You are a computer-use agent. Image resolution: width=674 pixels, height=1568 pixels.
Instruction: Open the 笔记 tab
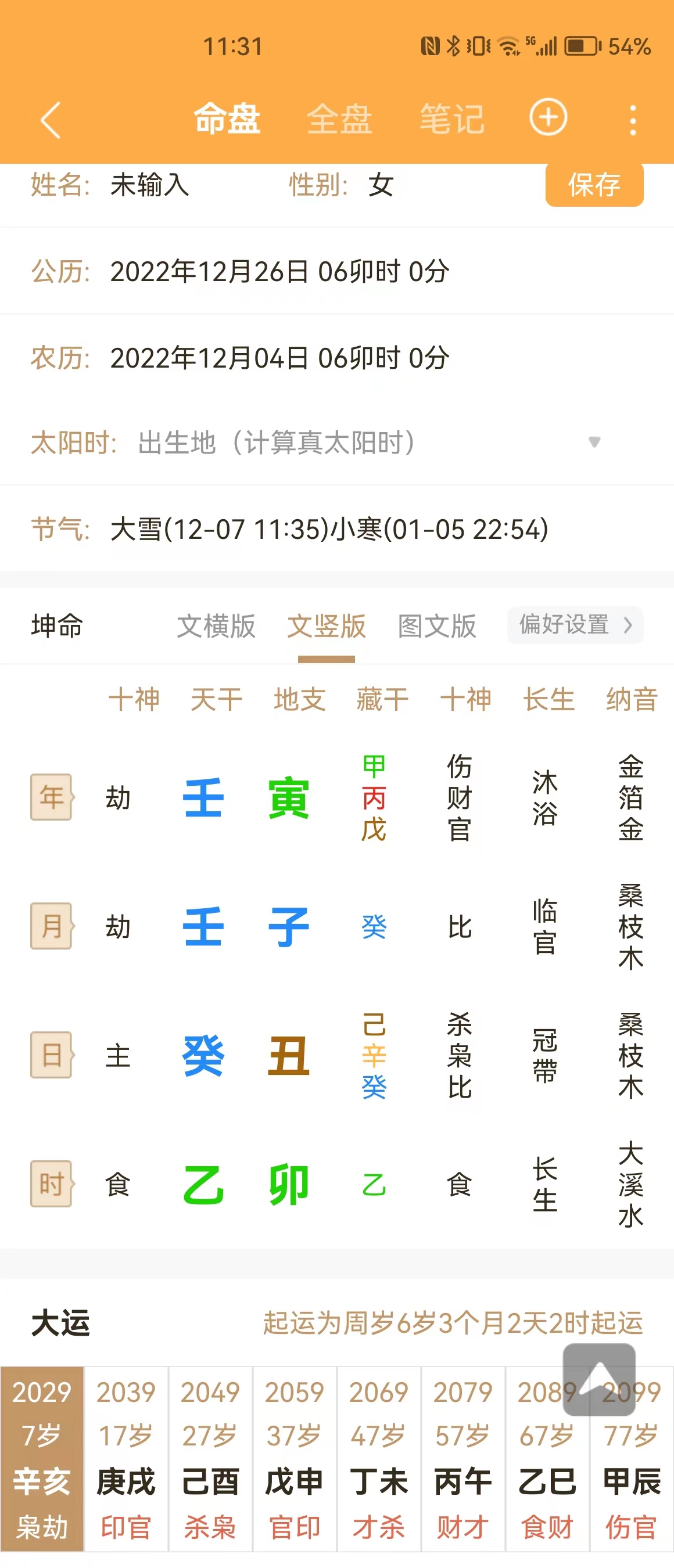452,118
